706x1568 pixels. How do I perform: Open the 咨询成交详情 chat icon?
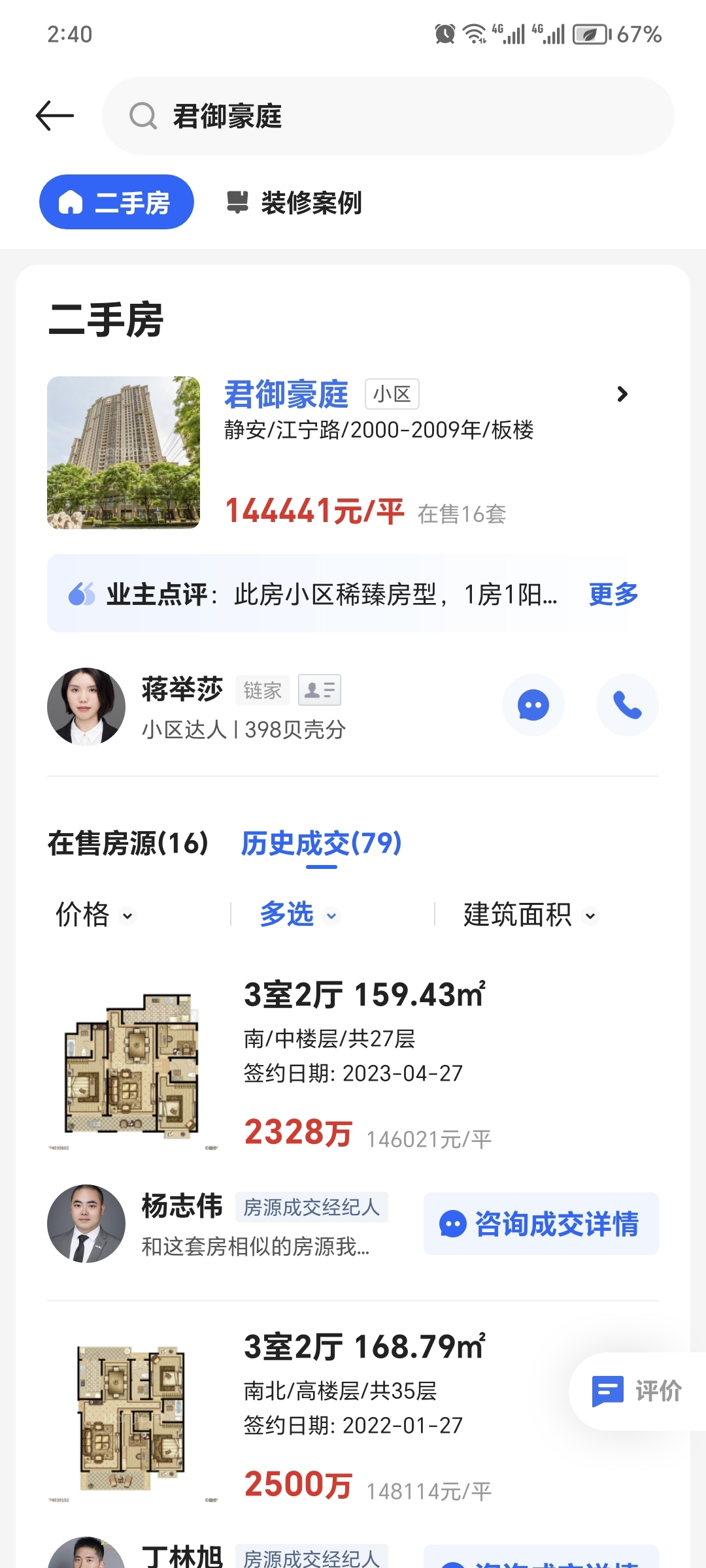[452, 1223]
